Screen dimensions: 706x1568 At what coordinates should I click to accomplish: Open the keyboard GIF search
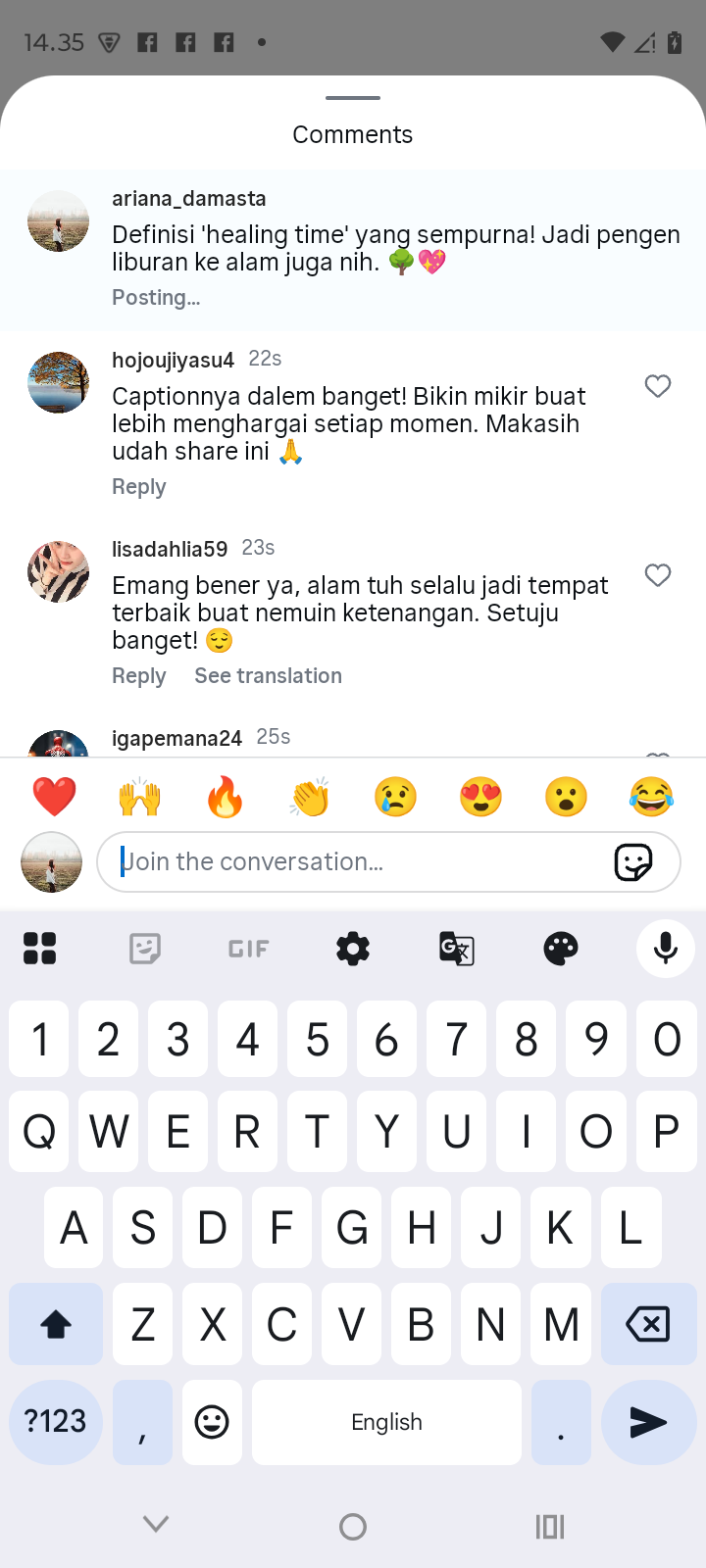[248, 949]
